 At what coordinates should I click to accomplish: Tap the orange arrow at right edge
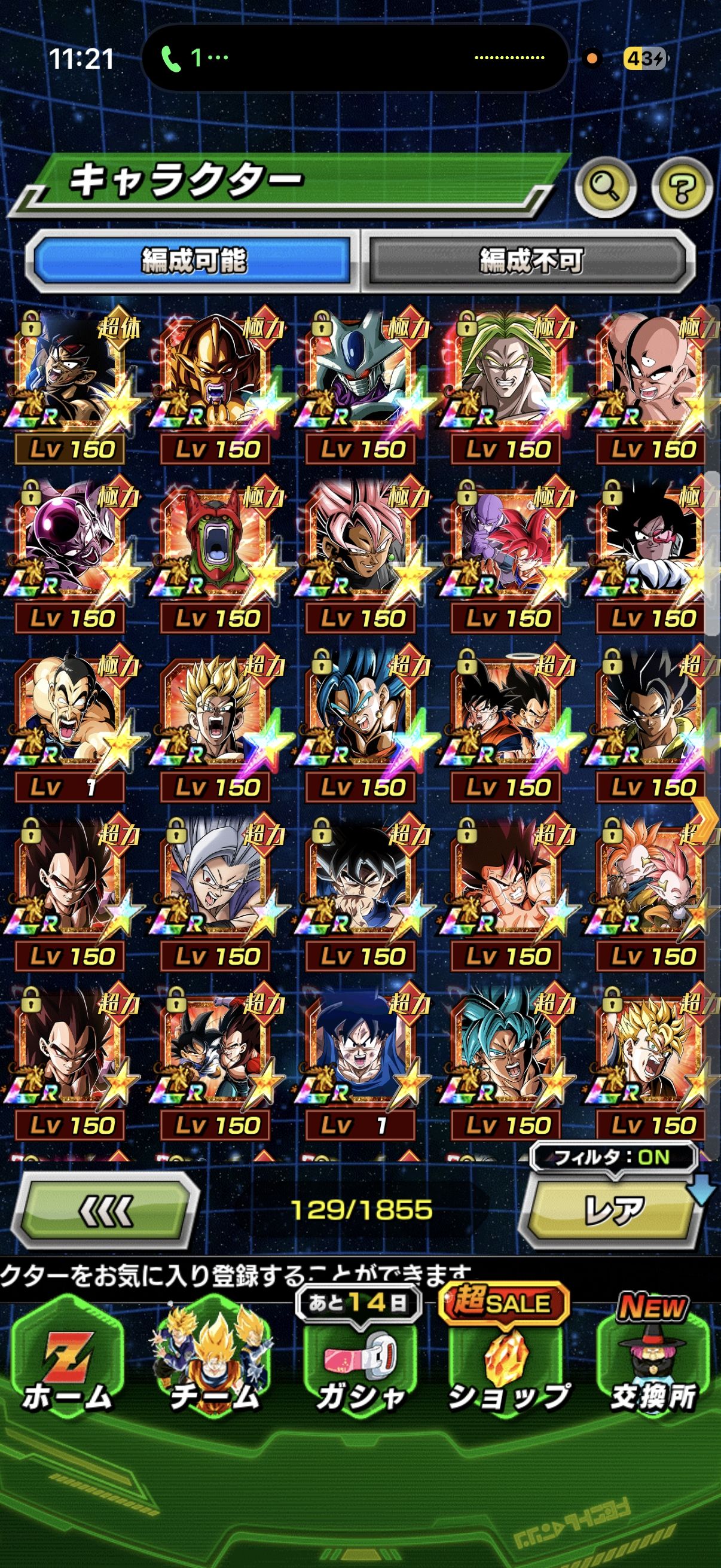(x=706, y=817)
